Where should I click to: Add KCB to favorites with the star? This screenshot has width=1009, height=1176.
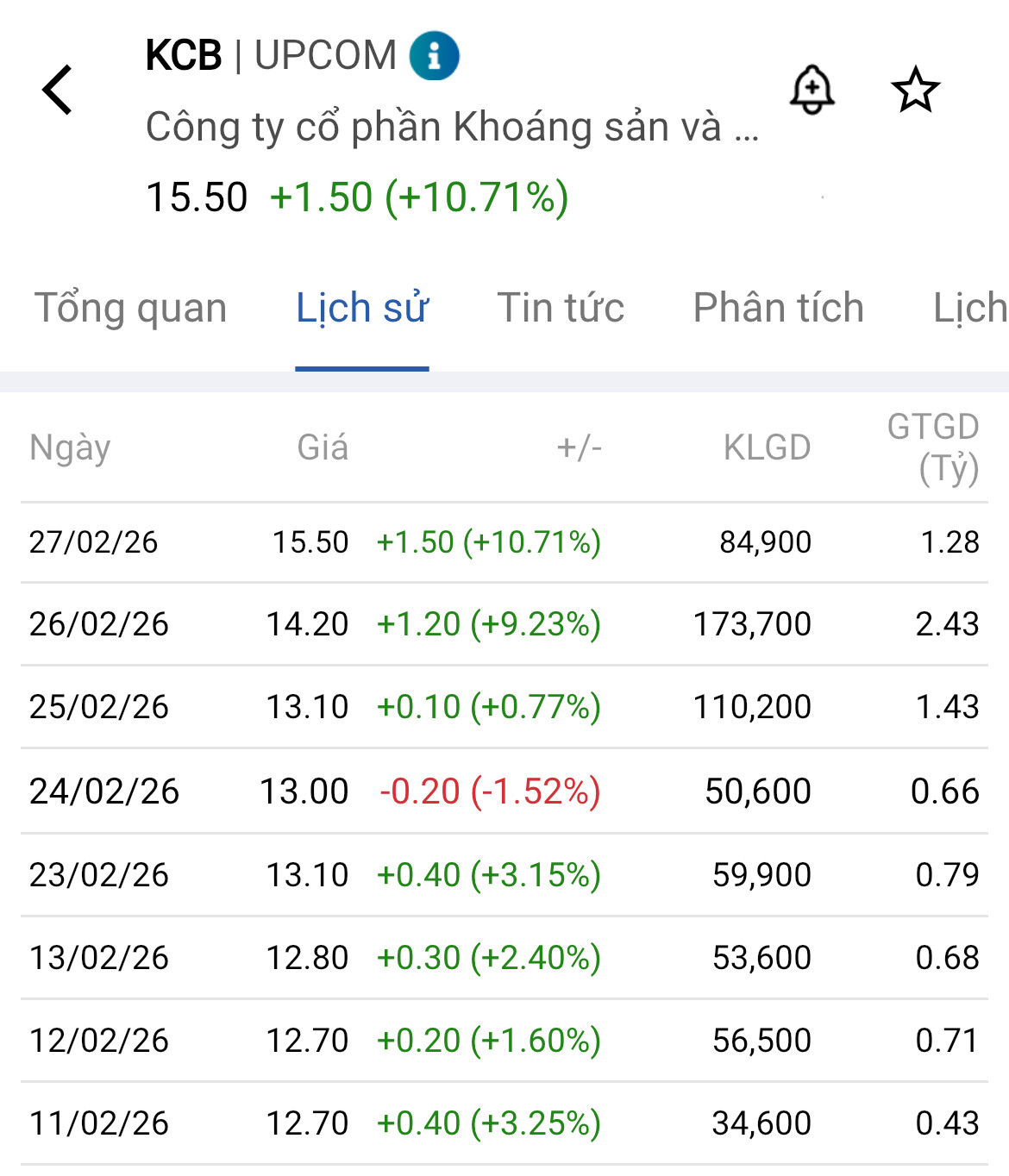pyautogui.click(x=915, y=90)
